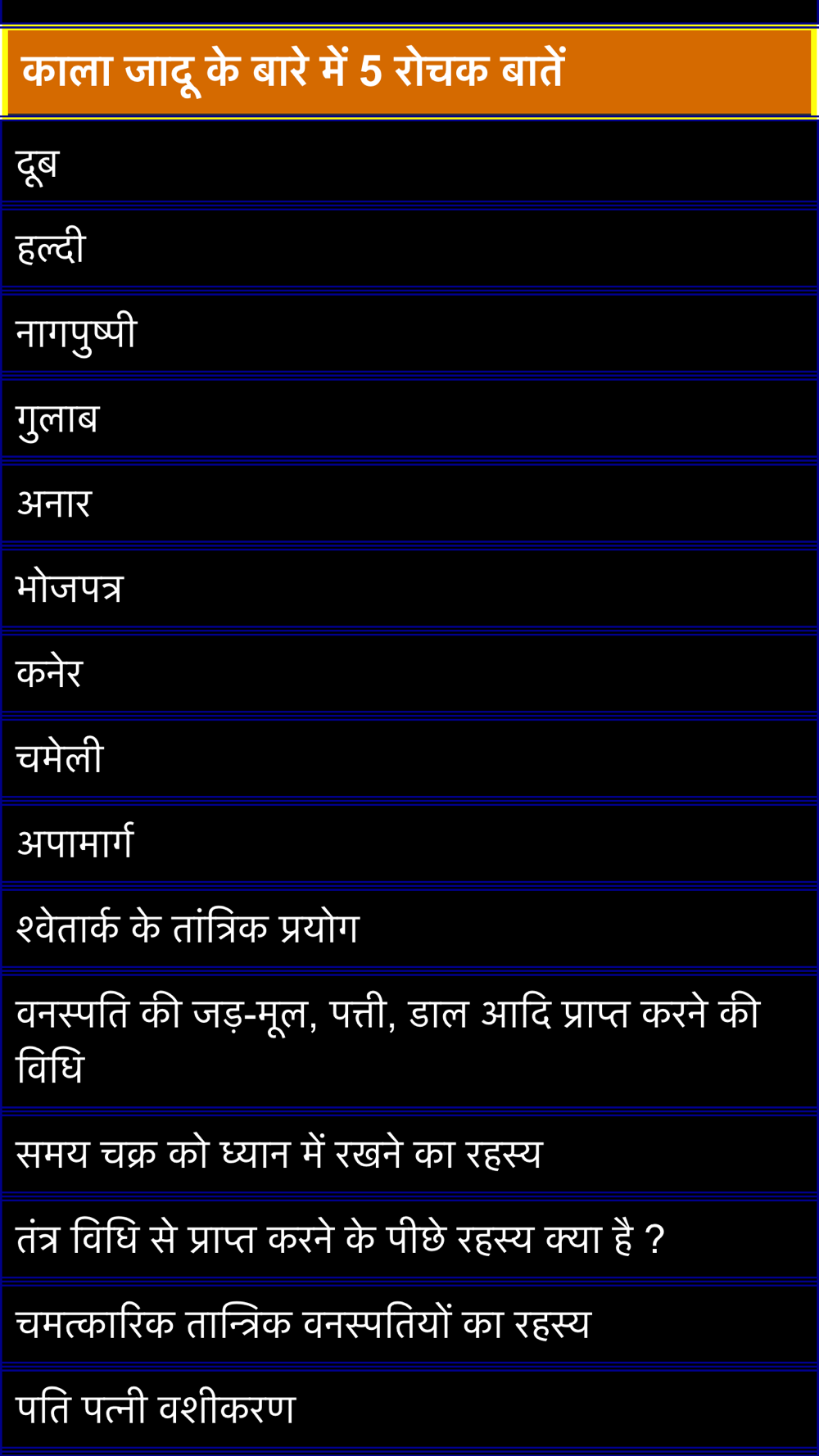Open the दूब entry
This screenshot has width=819, height=1456.
(x=409, y=165)
